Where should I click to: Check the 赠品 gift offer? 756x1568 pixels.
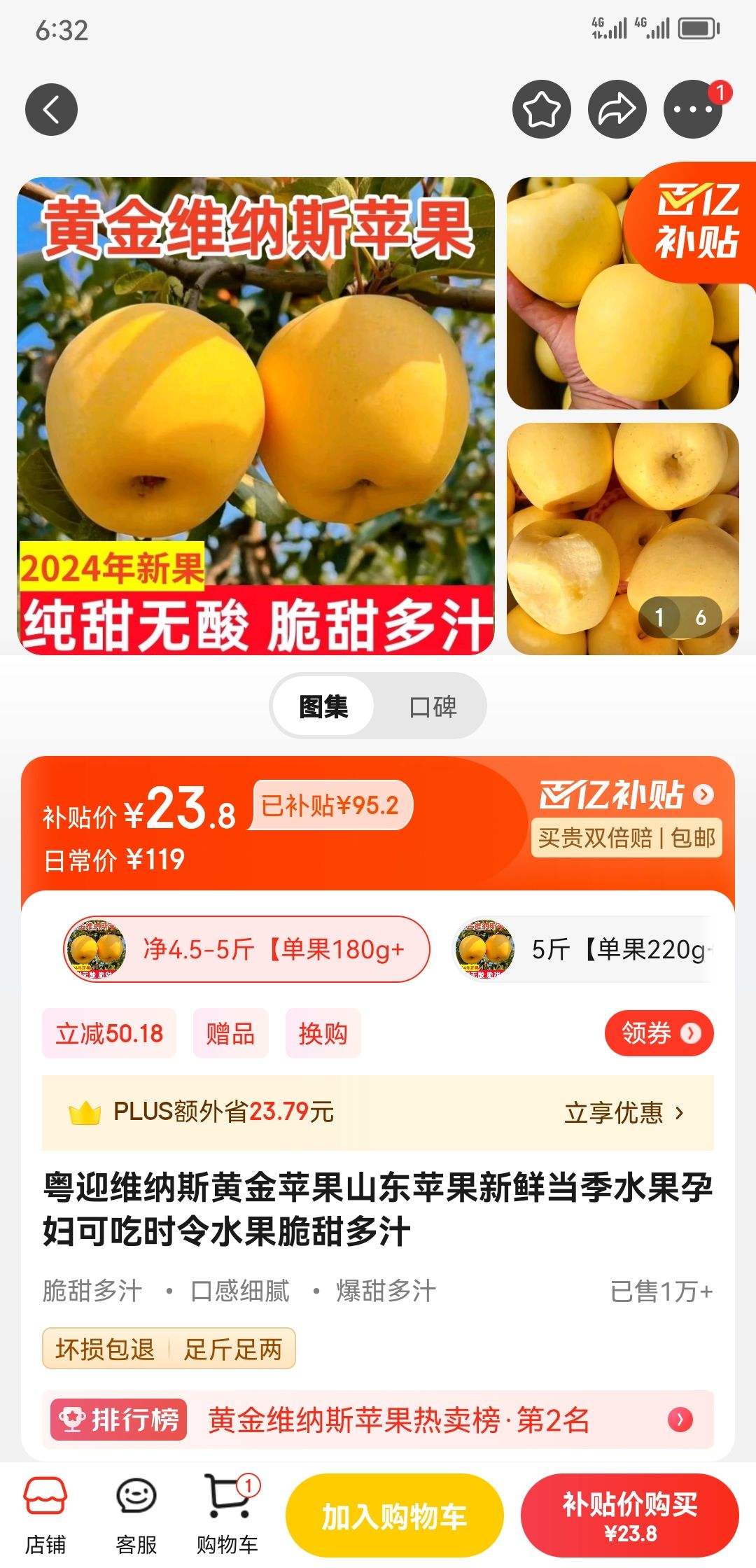230,1033
